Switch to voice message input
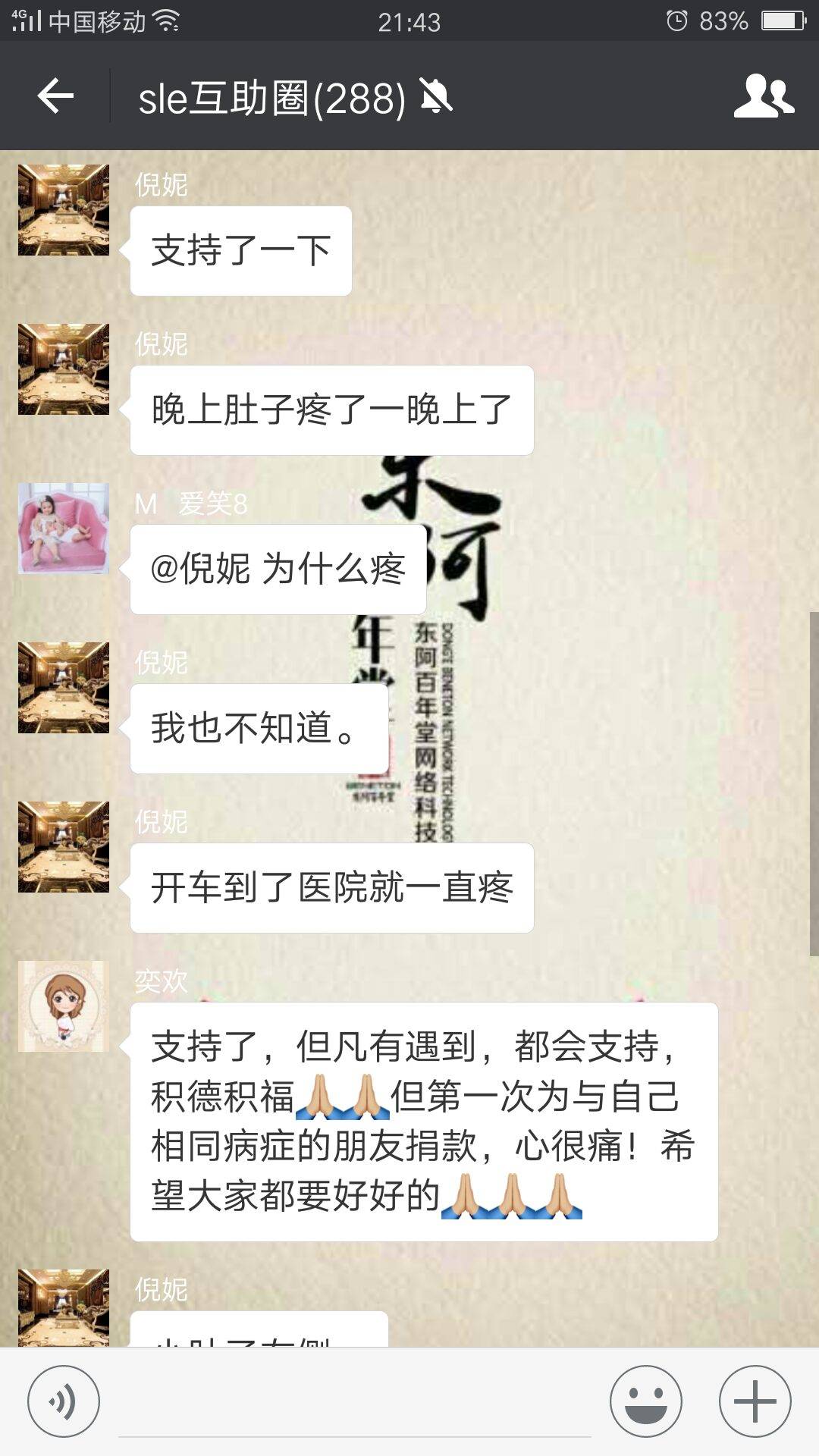 click(x=63, y=1401)
